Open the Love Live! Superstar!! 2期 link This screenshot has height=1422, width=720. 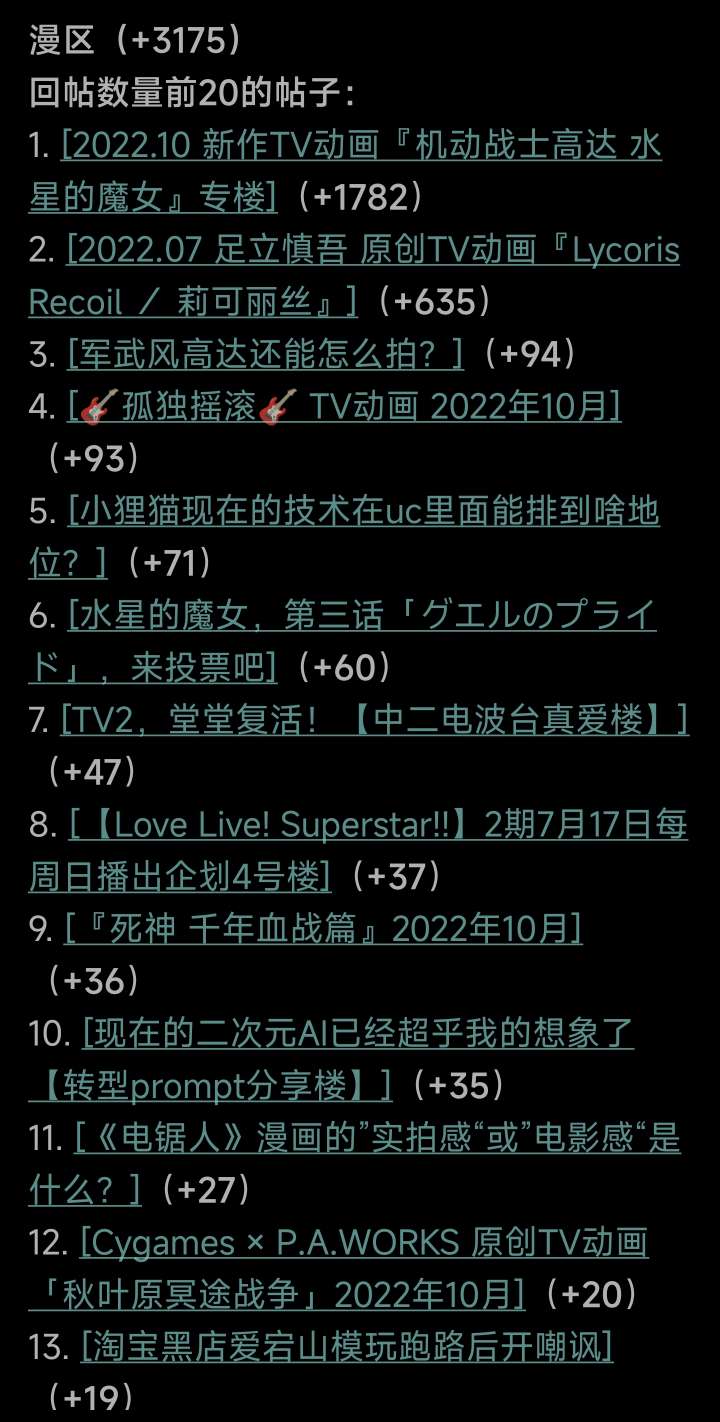378,824
